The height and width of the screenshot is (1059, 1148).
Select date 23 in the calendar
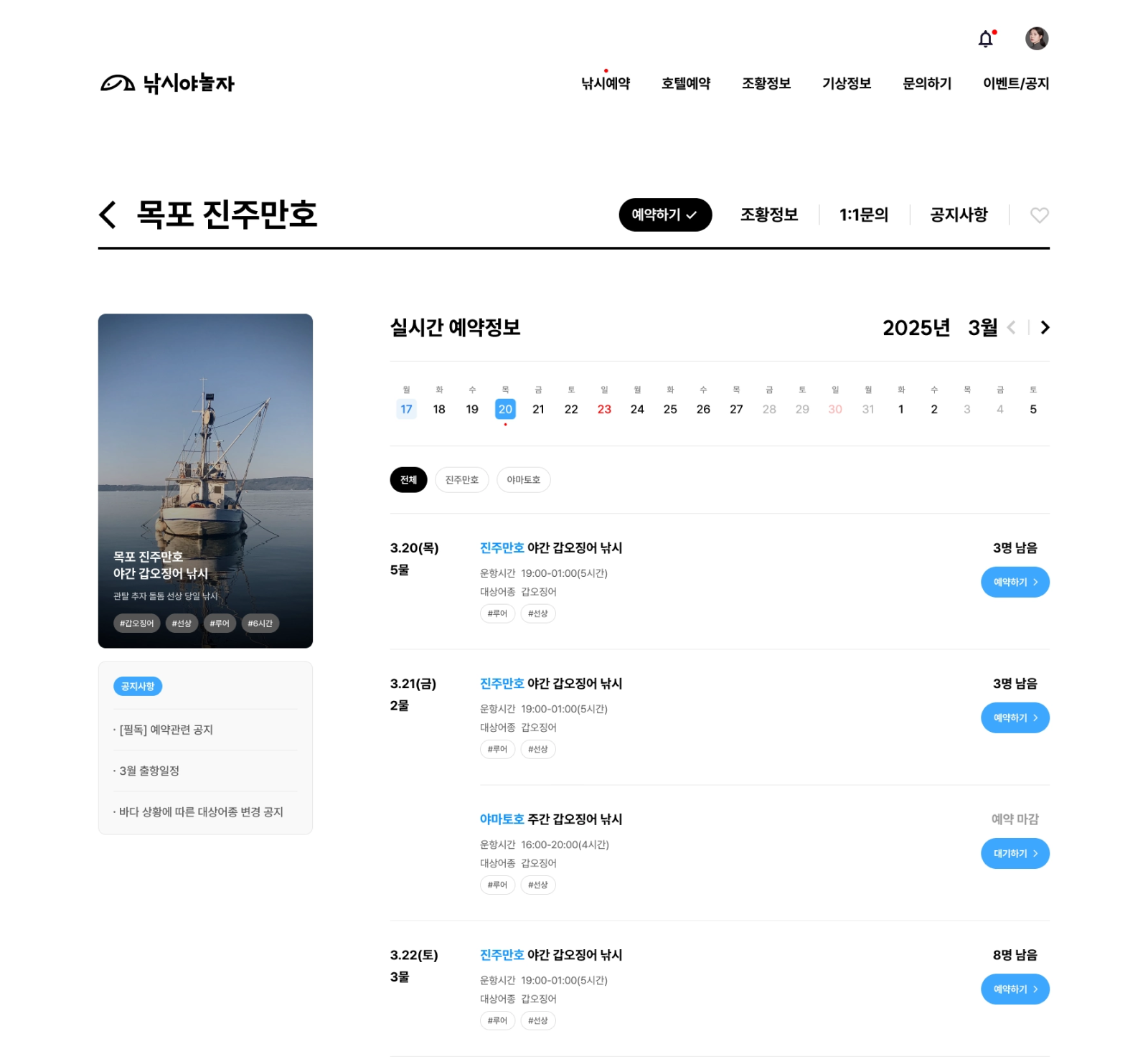click(x=604, y=409)
